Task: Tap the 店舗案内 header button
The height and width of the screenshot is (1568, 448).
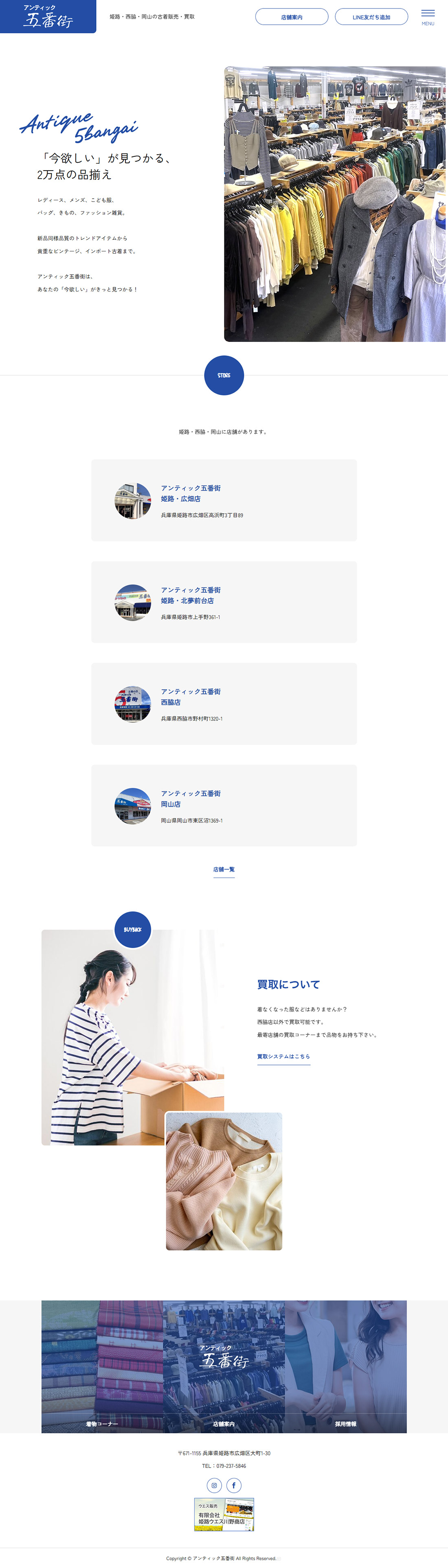Action: (292, 17)
